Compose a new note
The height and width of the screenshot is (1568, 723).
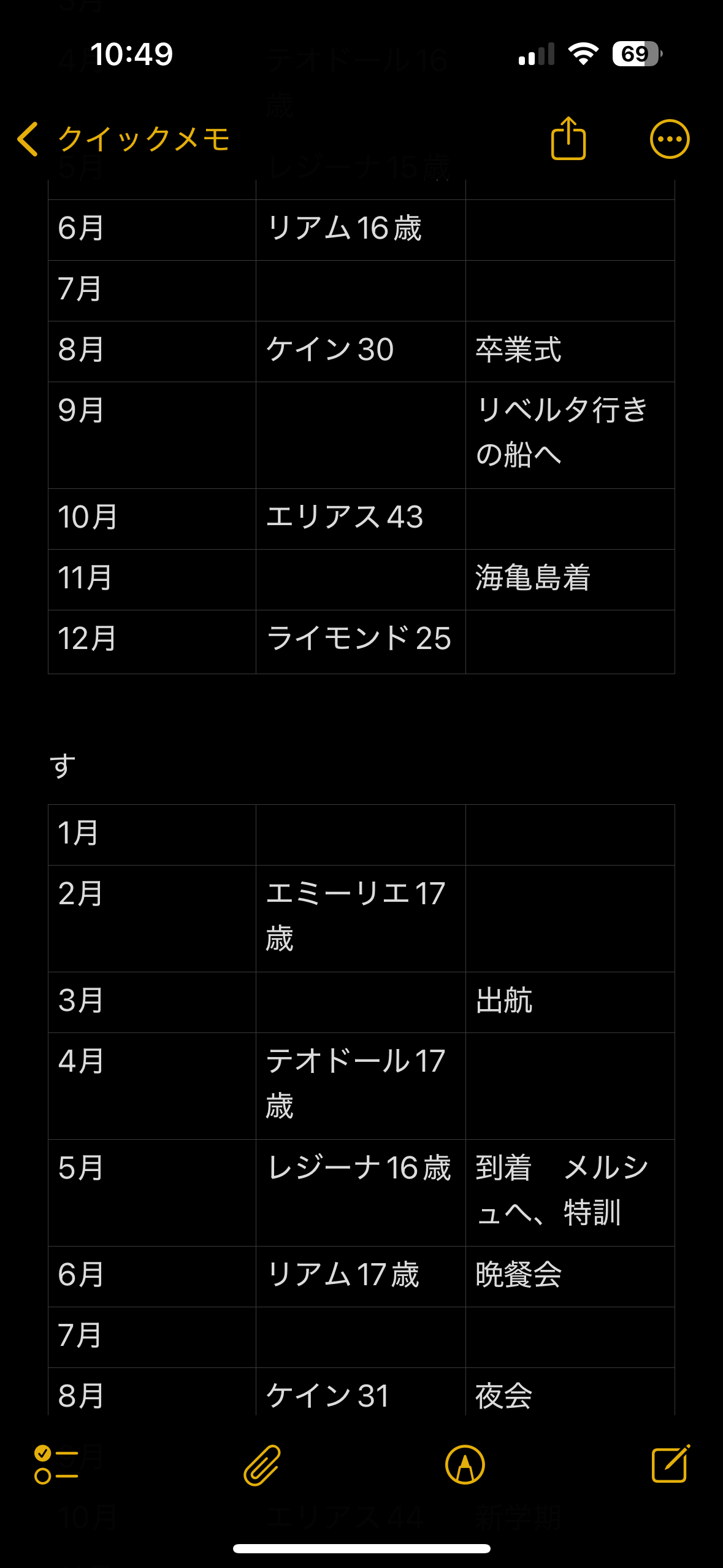coord(670,1465)
